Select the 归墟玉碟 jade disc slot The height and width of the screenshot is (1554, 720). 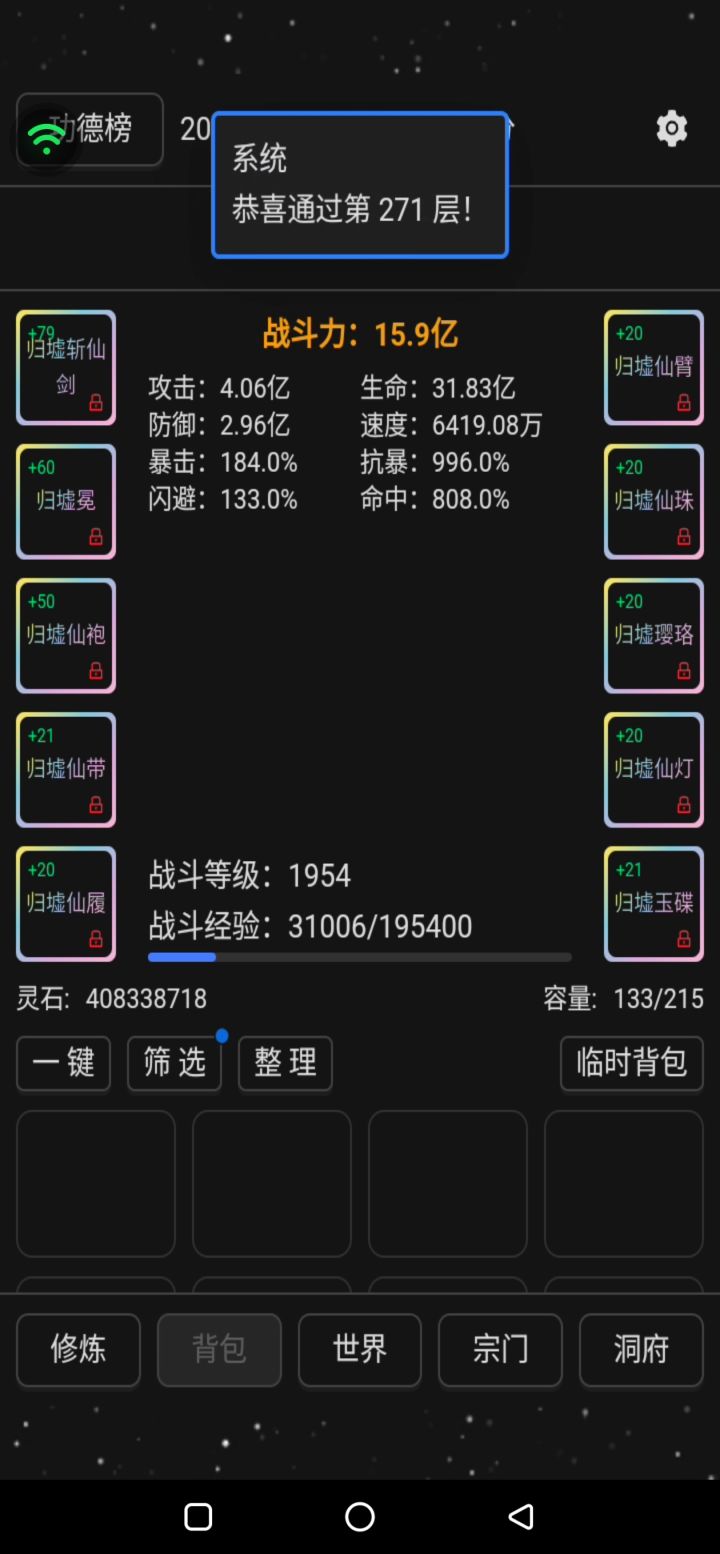pyautogui.click(x=653, y=903)
